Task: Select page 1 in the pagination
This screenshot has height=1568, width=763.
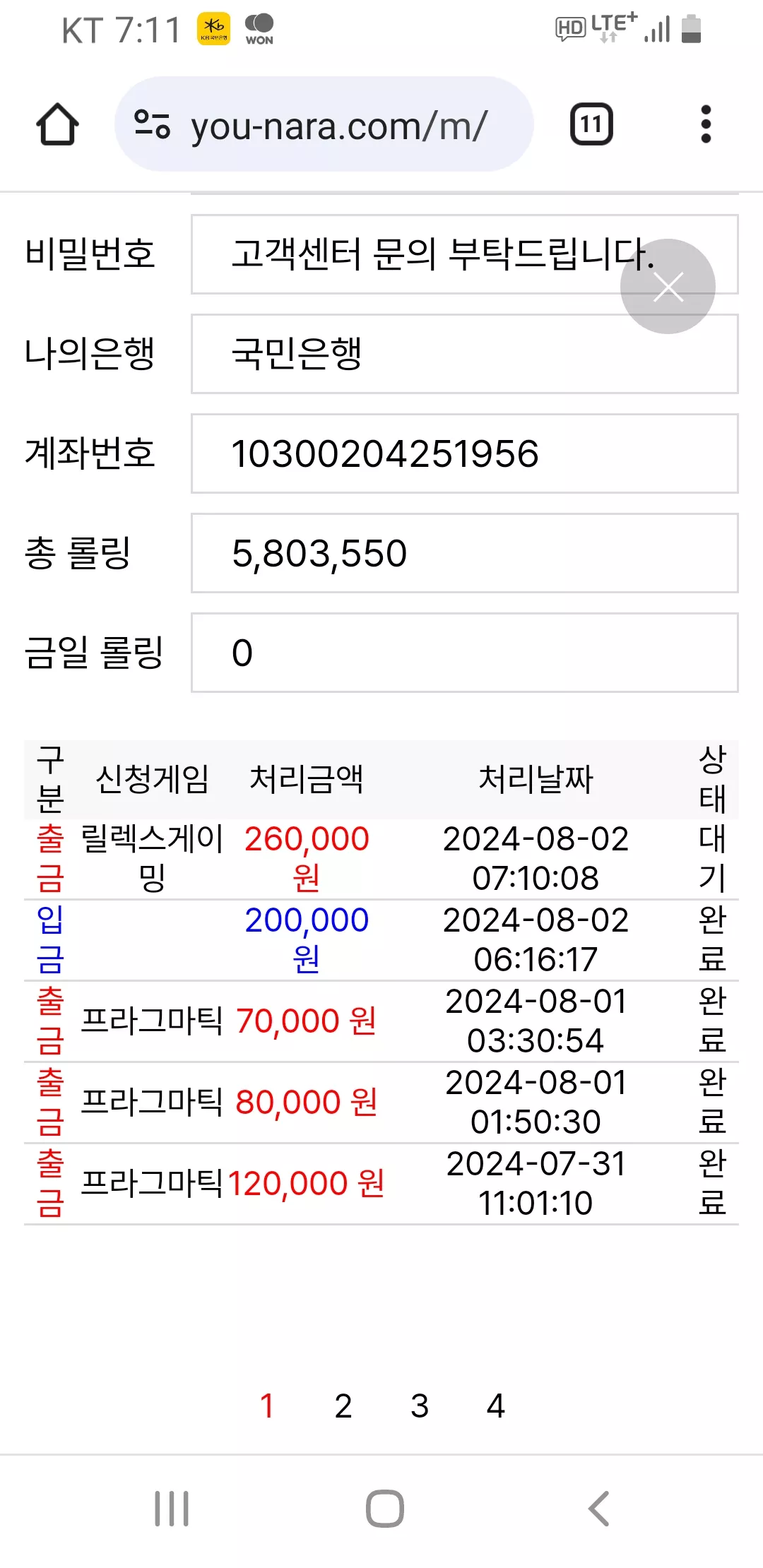Action: pos(267,1406)
